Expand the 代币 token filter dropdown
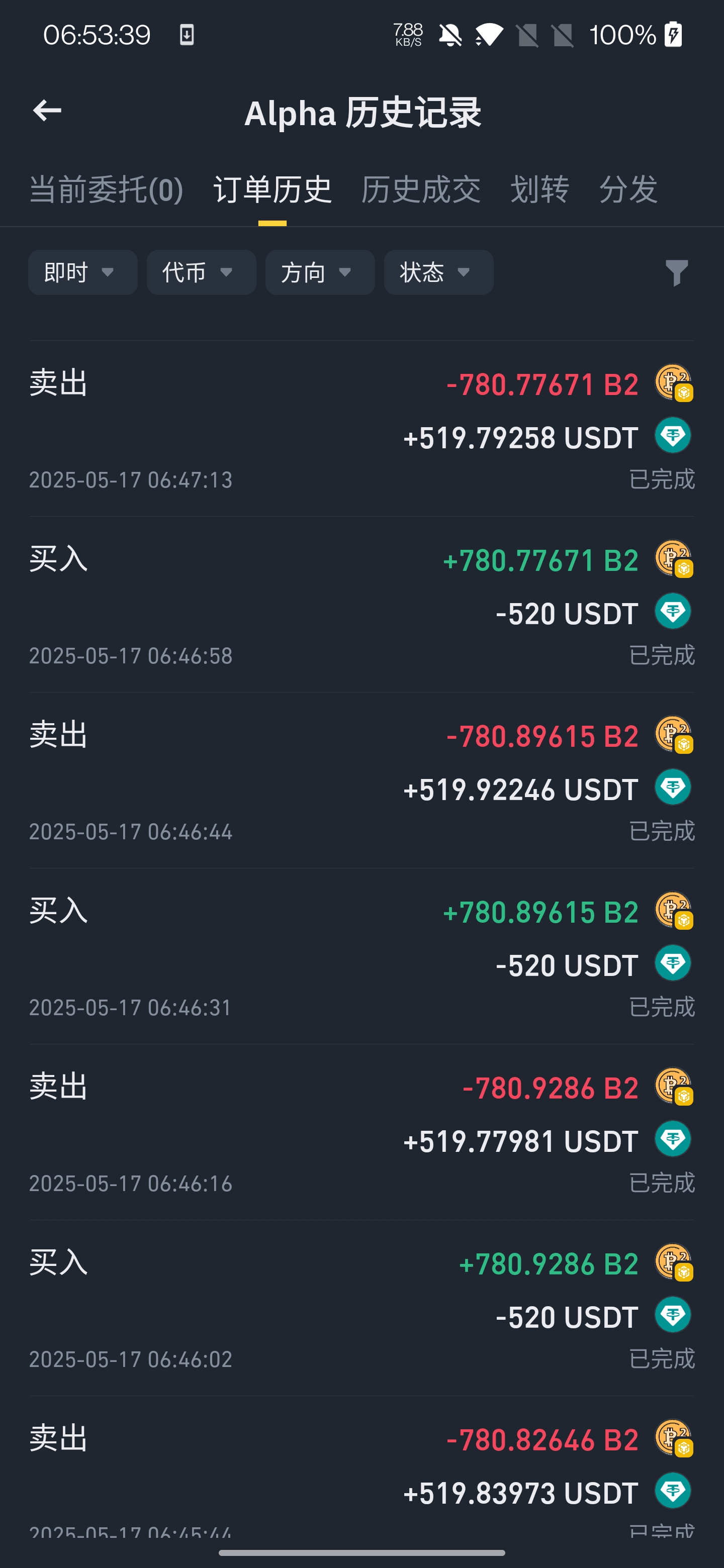Viewport: 724px width, 1568px height. click(201, 272)
